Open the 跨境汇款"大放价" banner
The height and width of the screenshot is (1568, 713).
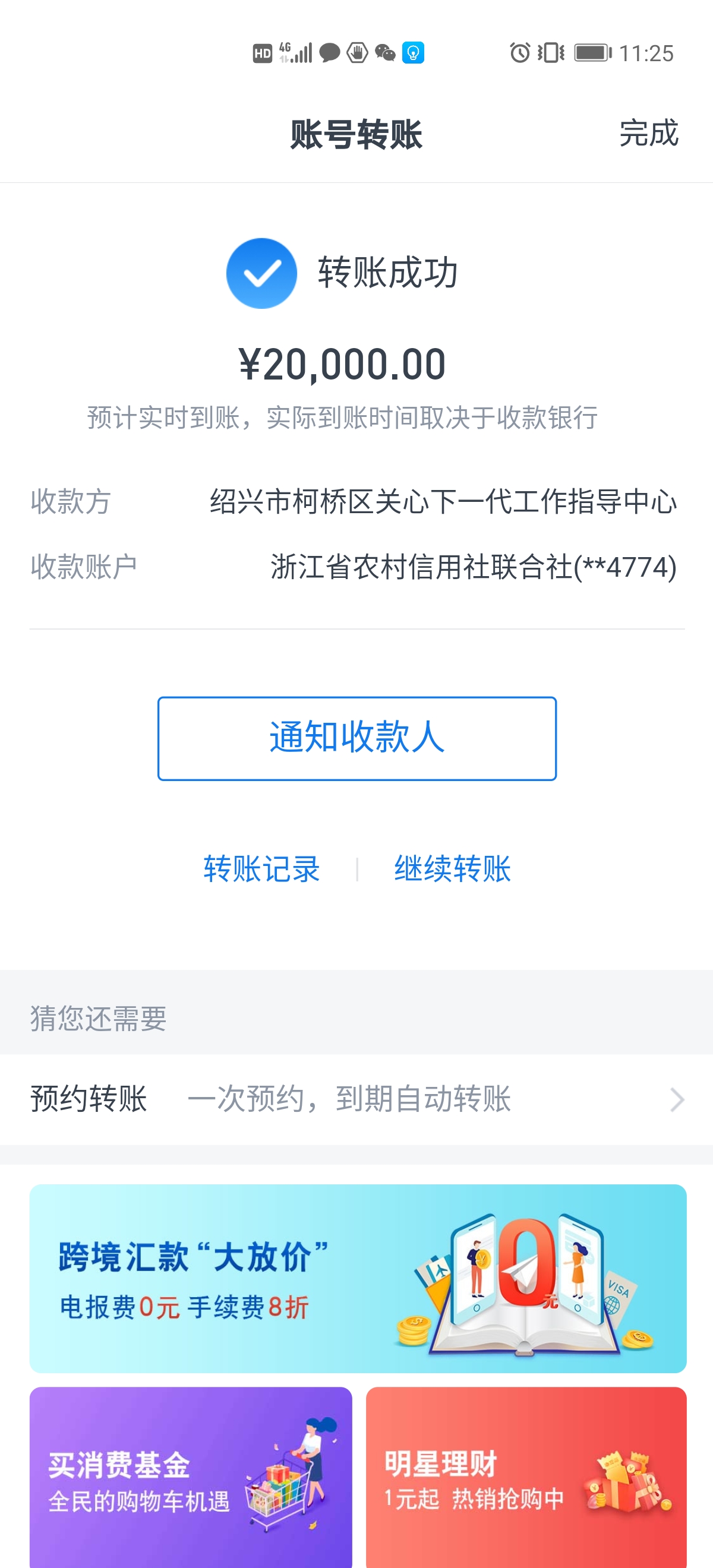click(358, 1278)
